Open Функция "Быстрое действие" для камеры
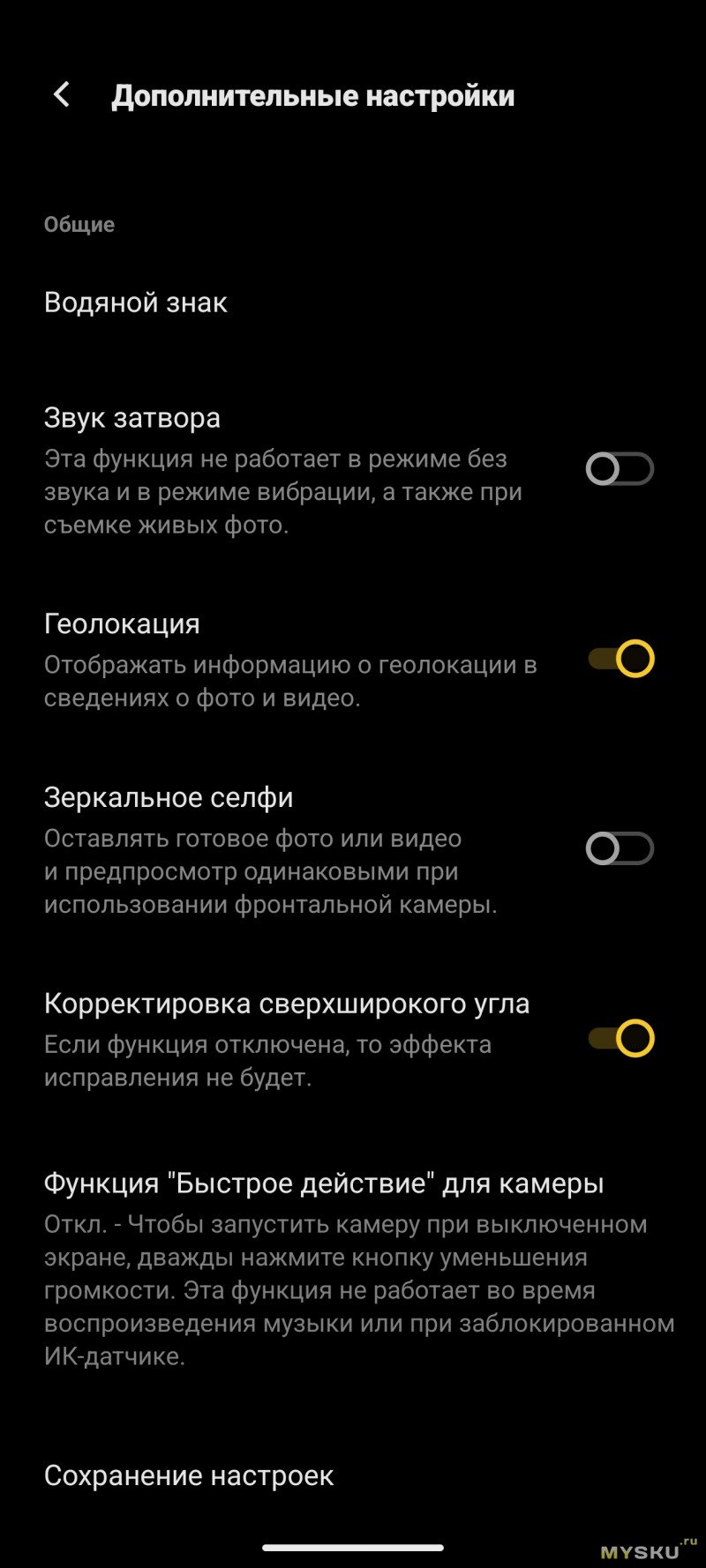 coord(353,1268)
